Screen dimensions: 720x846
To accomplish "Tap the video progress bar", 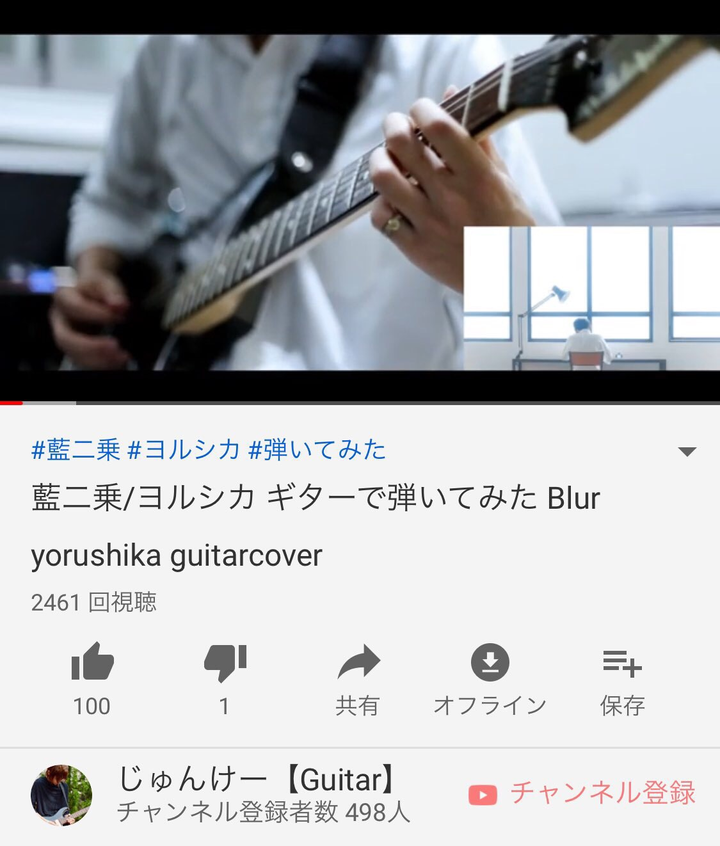I will point(360,403).
